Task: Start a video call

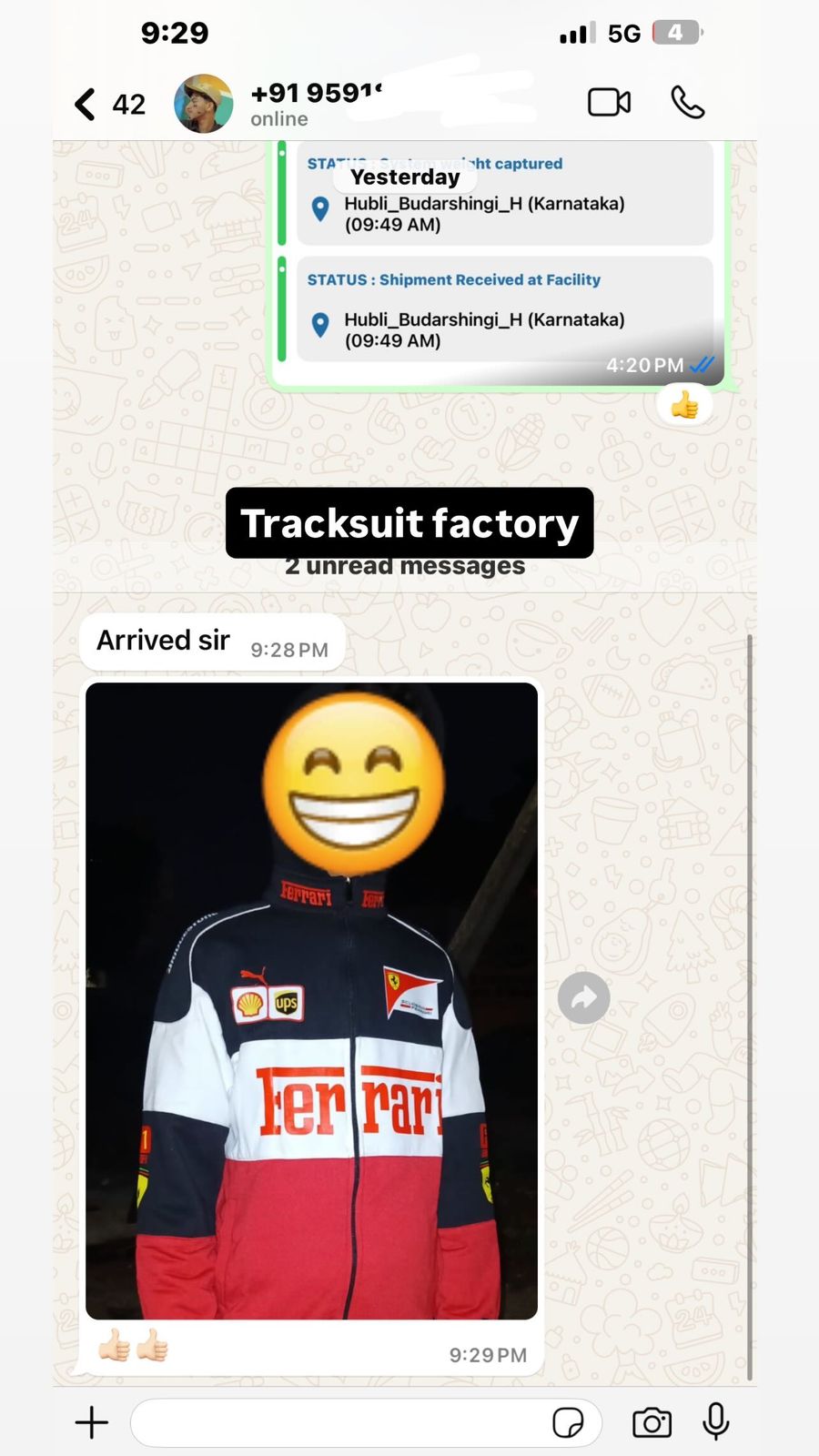Action: click(609, 102)
